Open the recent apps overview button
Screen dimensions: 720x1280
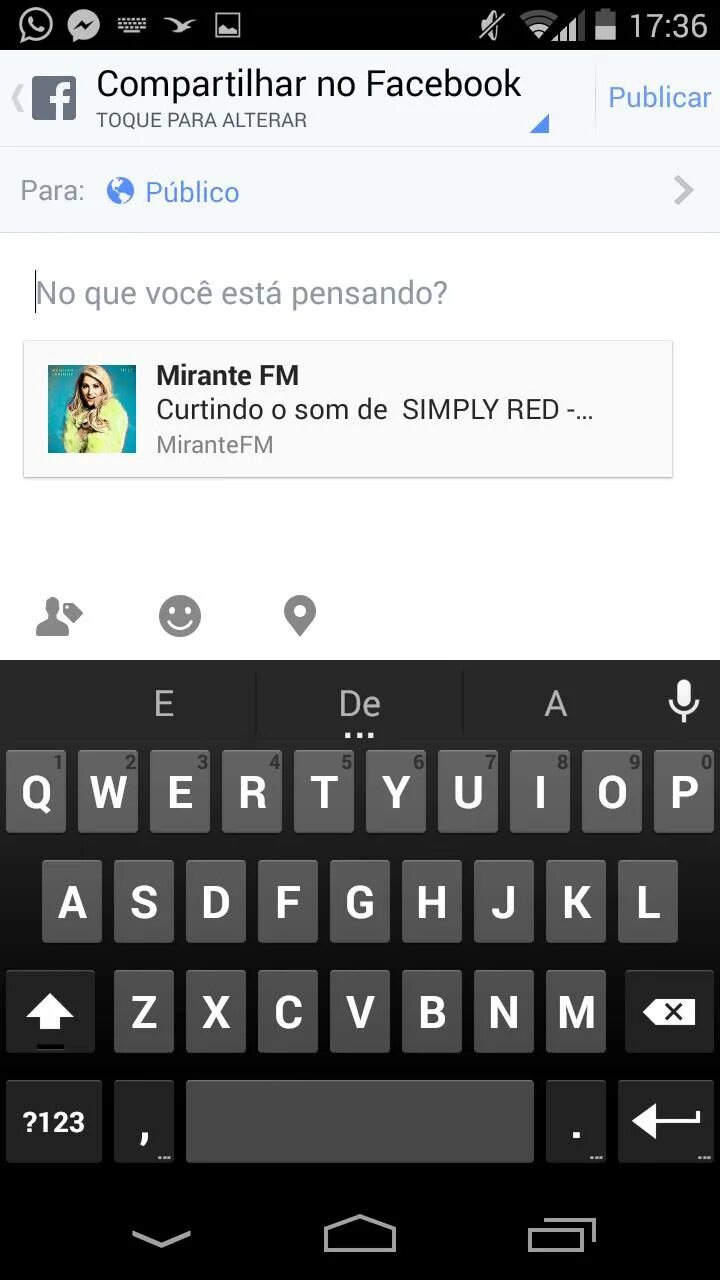[x=560, y=1235]
